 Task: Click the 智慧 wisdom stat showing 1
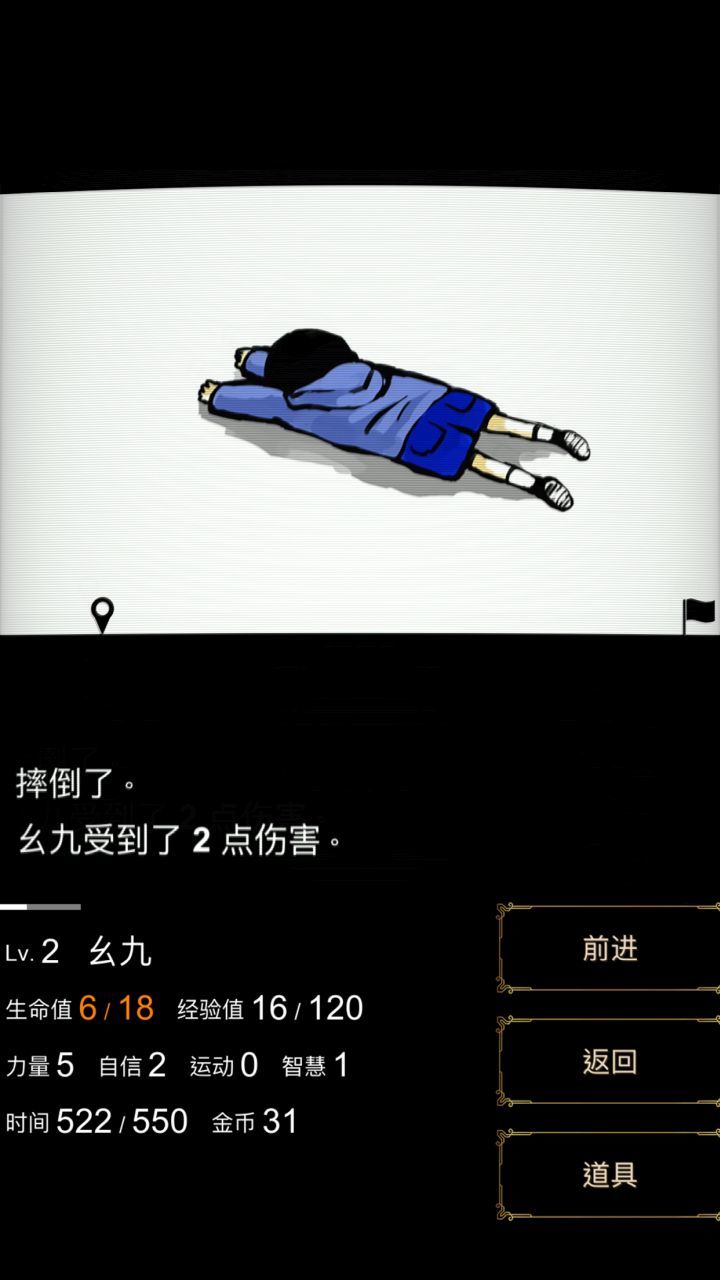tap(315, 1066)
